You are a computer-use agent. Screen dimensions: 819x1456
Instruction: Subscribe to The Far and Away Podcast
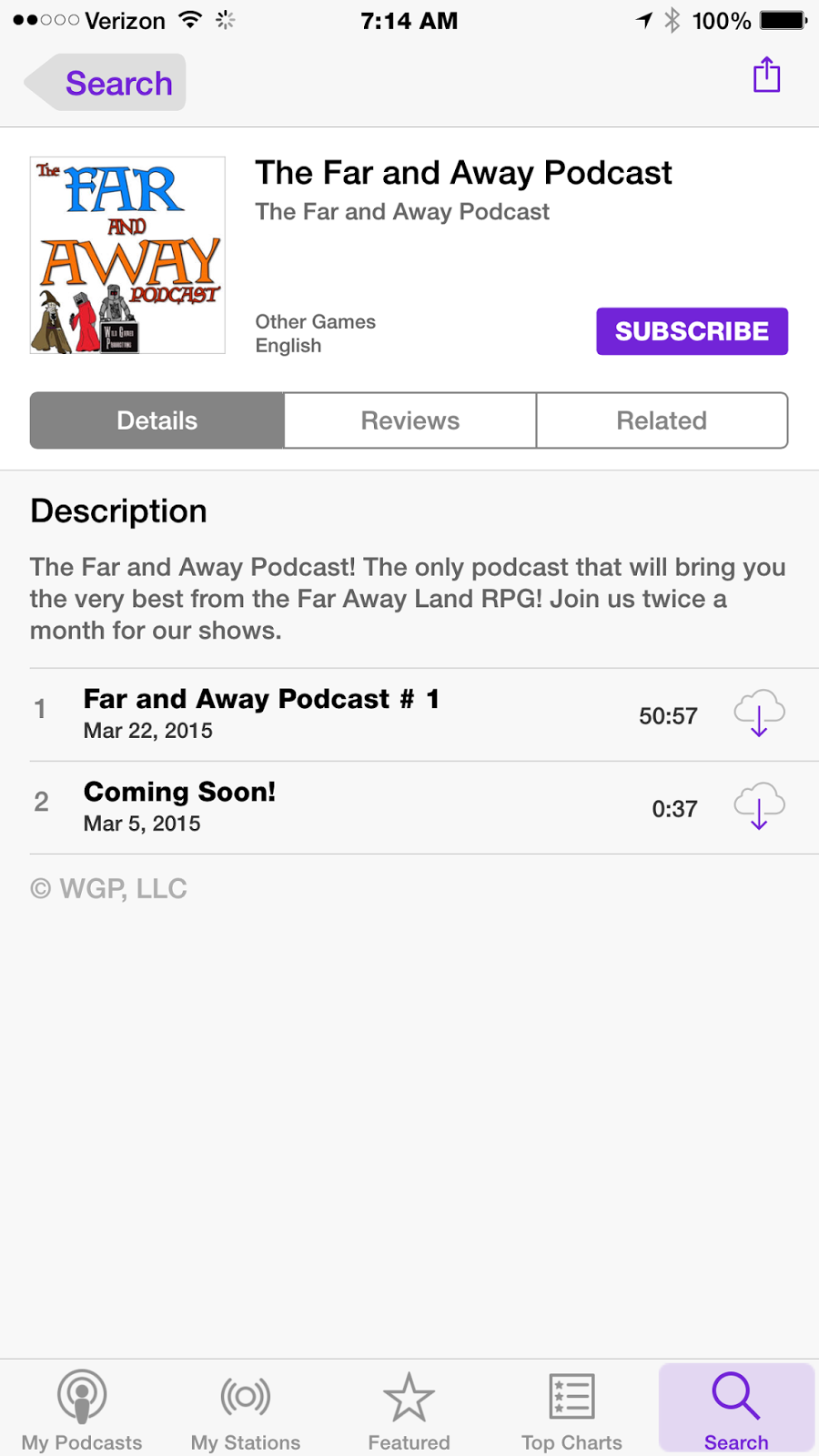pos(692,331)
